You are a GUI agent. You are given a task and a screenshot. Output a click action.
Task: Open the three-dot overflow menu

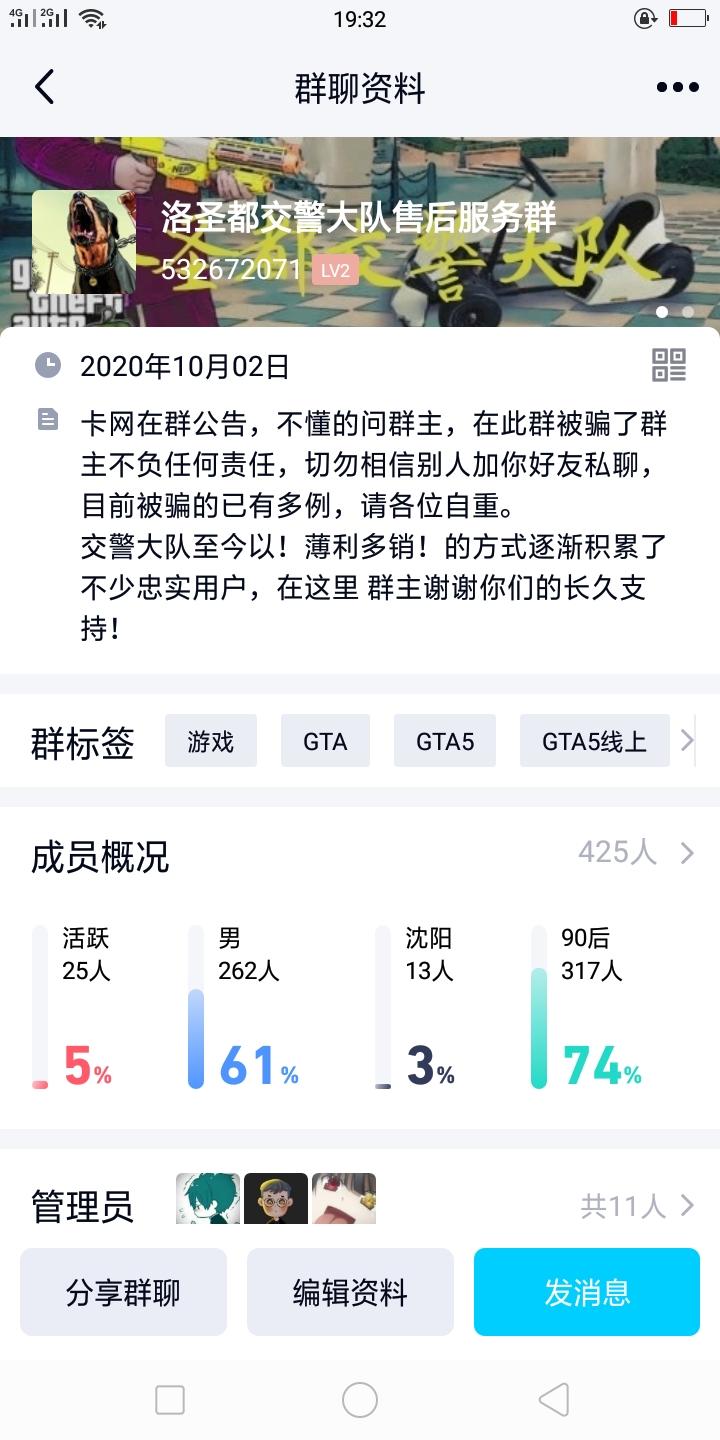677,88
